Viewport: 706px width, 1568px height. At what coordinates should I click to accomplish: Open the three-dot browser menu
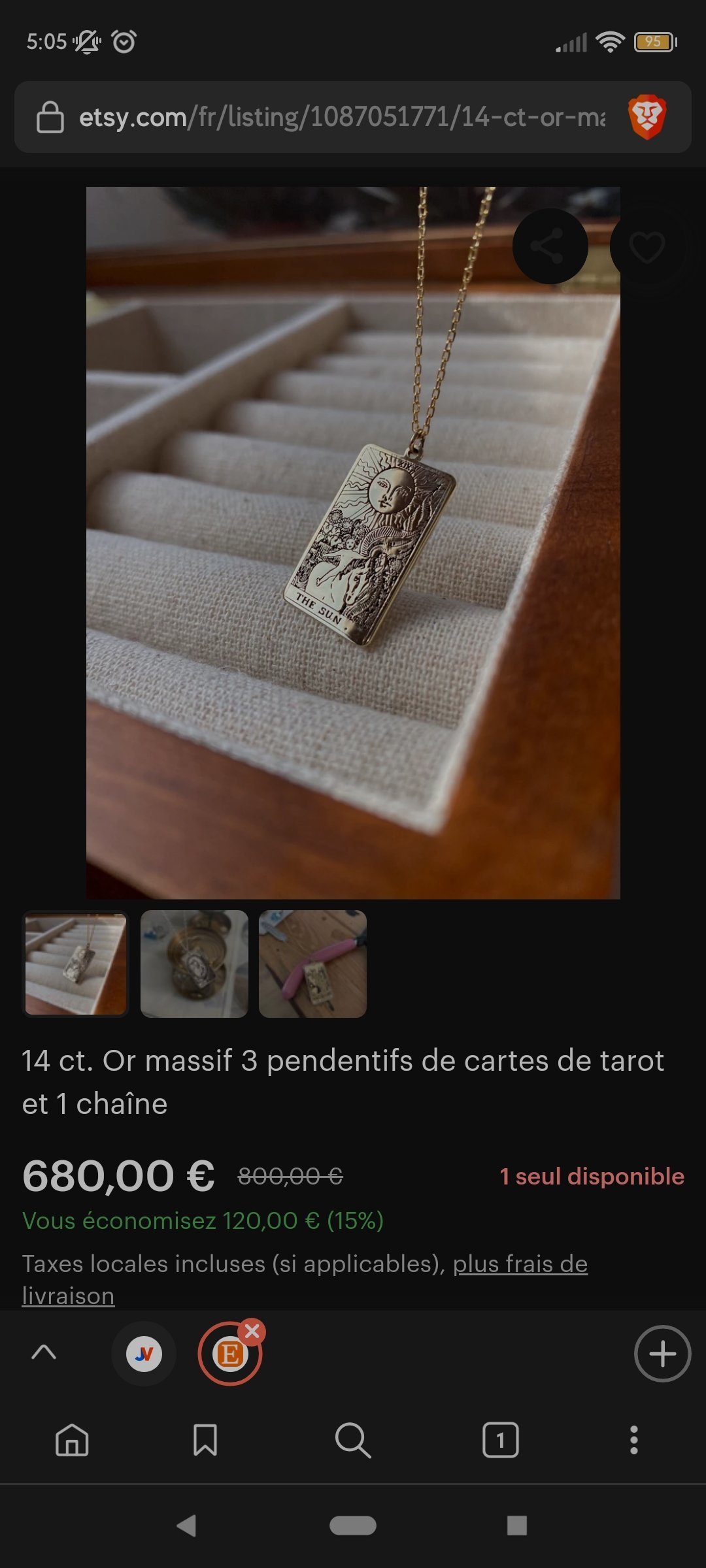tap(633, 1440)
